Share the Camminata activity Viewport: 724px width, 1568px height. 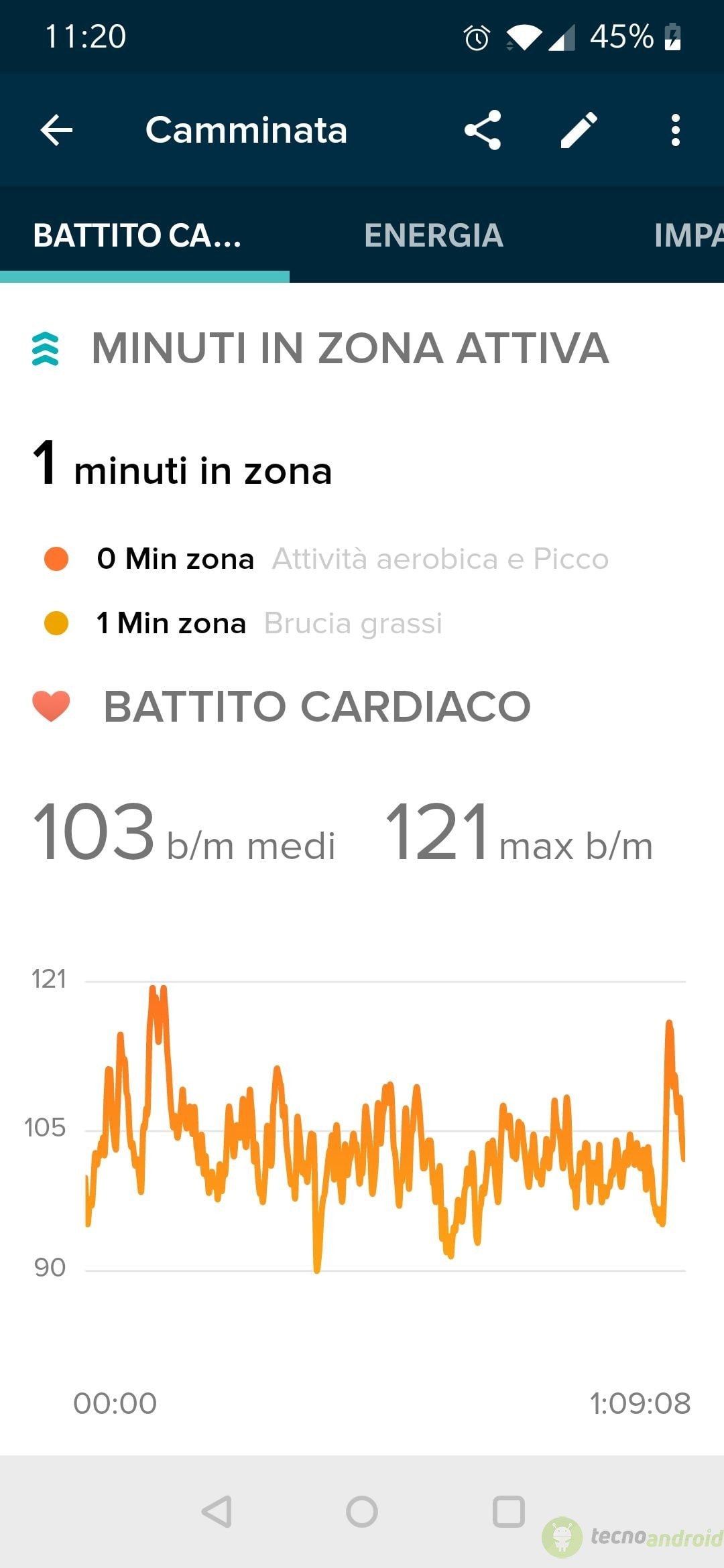click(483, 130)
